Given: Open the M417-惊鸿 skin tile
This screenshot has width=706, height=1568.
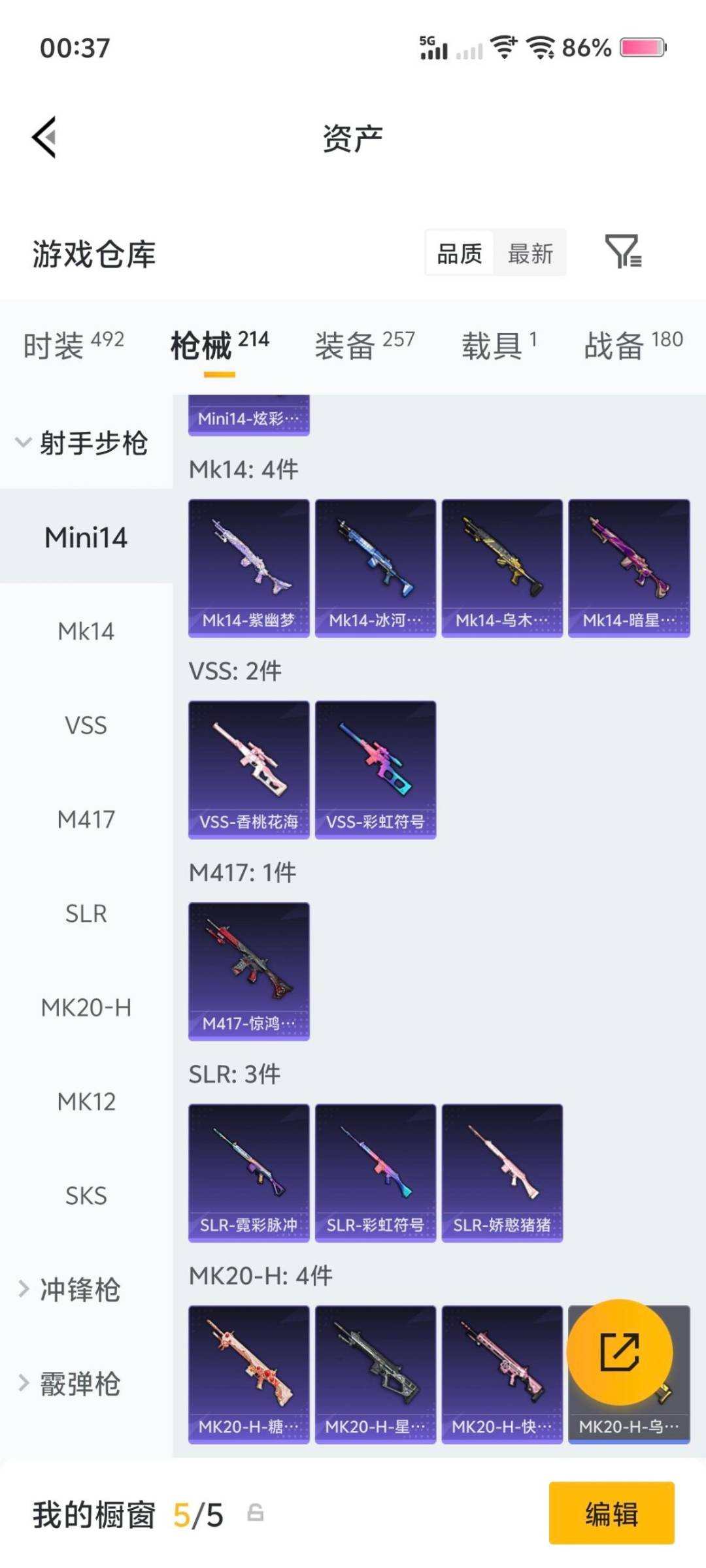Looking at the screenshot, I should click(x=248, y=971).
